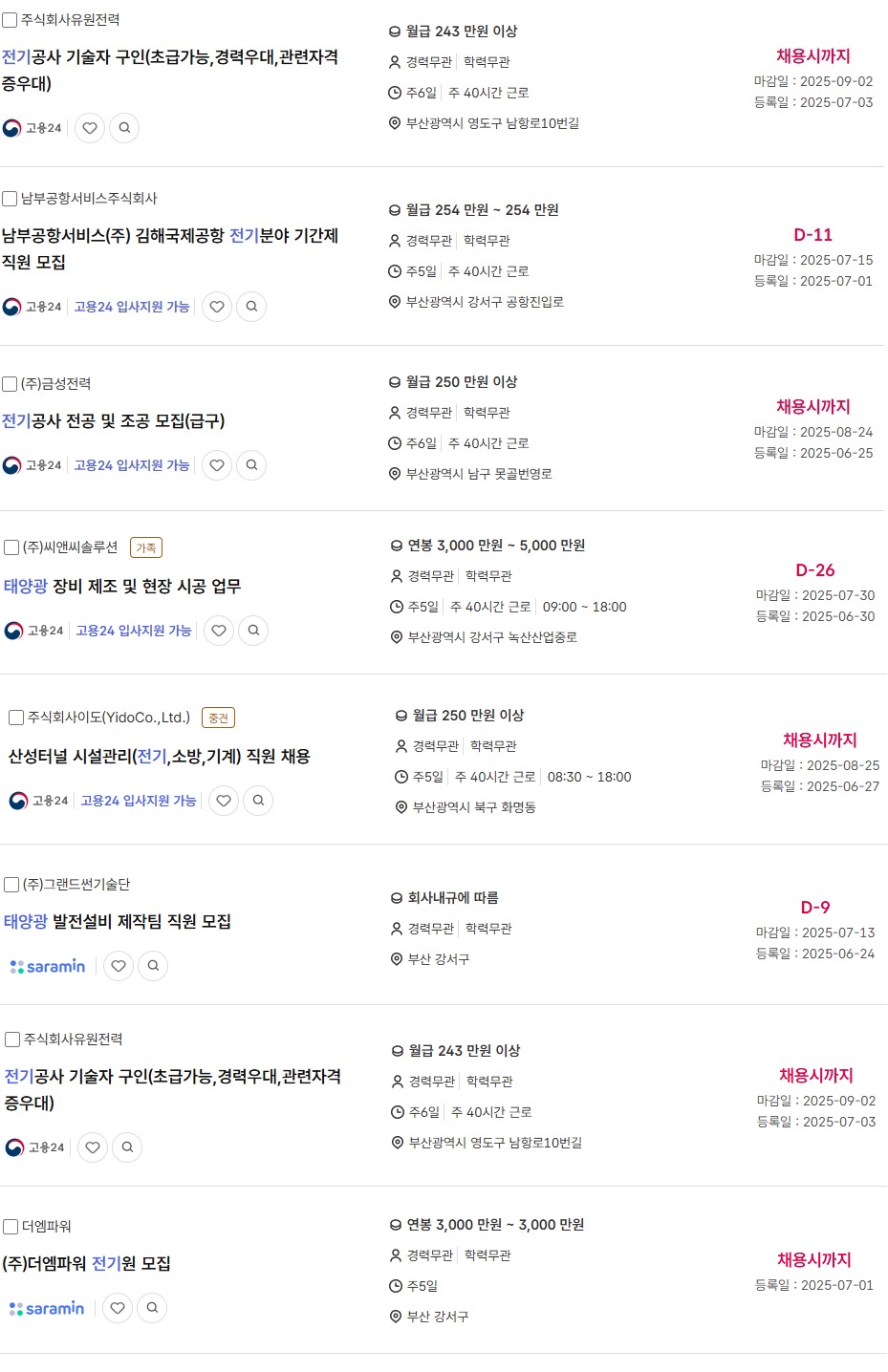Tap 고용24 입사지원 가능 on the 금성전력 listing
This screenshot has width=888, height=1372.
132,465
